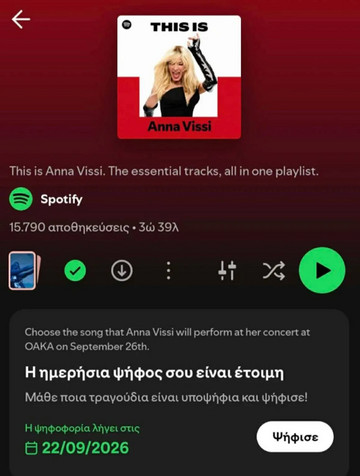Download the playlist for offline listening
The image size is (360, 476).
click(x=122, y=270)
